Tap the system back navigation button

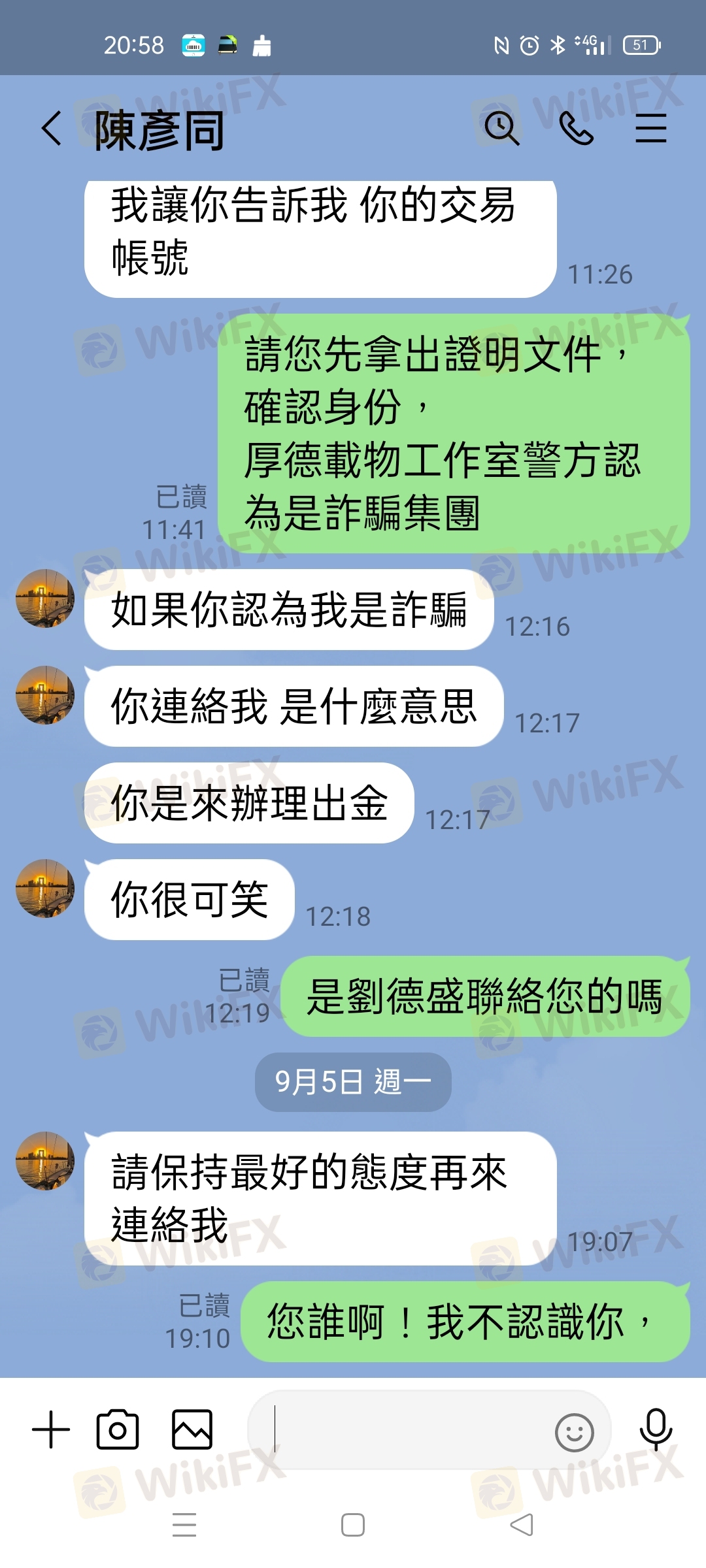pyautogui.click(x=522, y=1525)
